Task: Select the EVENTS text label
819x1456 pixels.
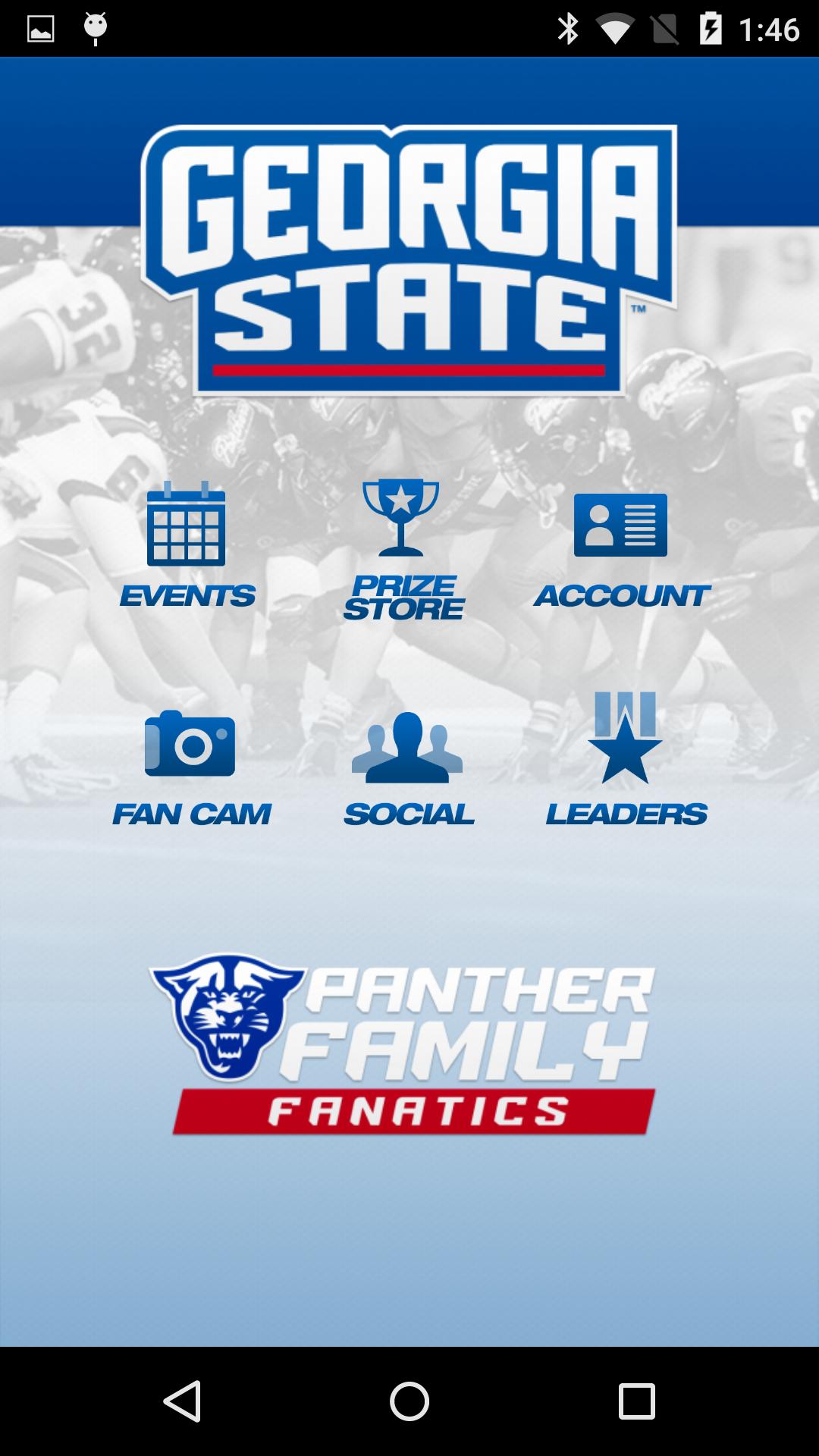Action: point(187,596)
